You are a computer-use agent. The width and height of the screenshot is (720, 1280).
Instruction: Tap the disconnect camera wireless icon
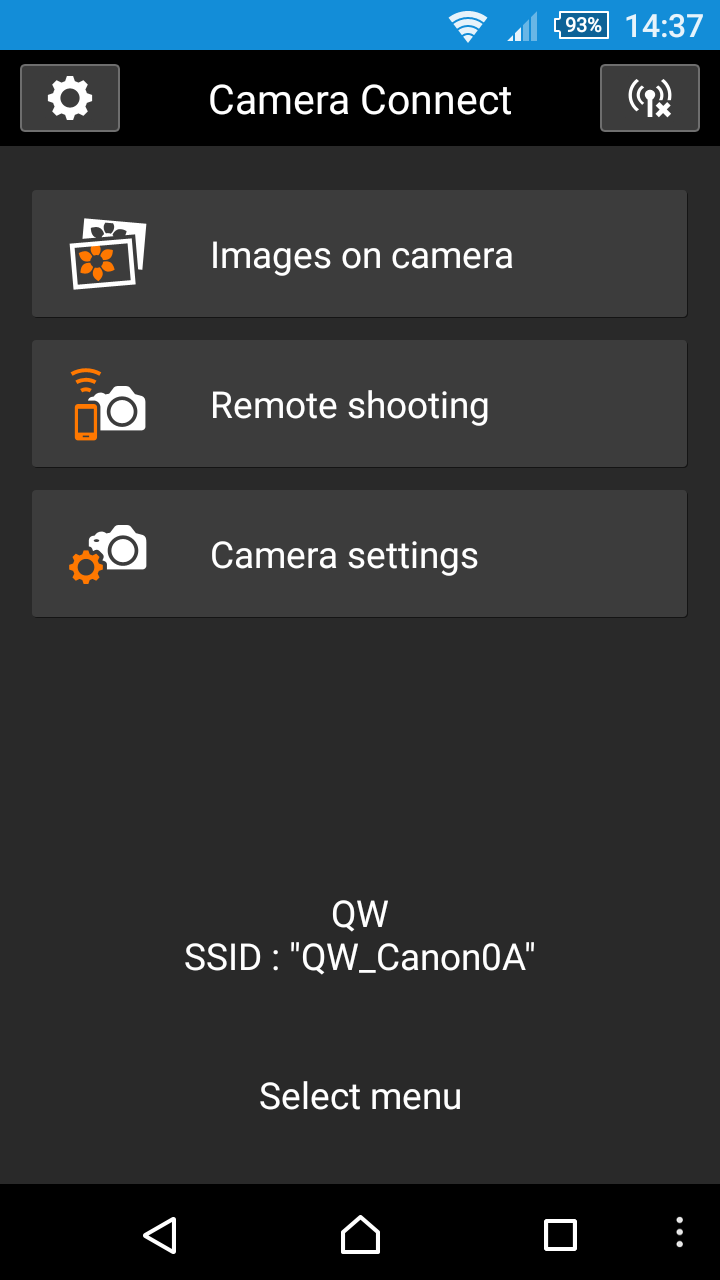coord(650,98)
